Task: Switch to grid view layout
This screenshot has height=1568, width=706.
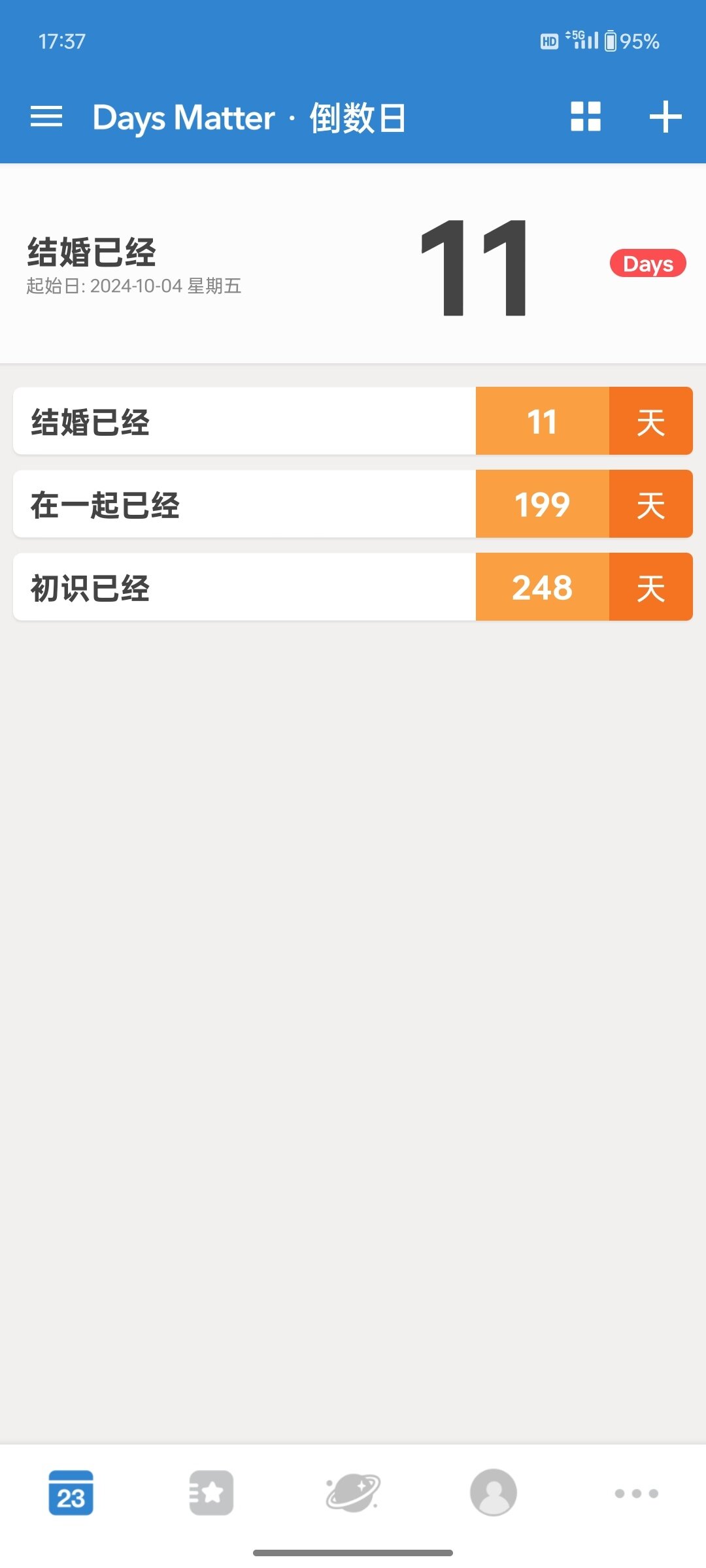Action: (x=586, y=117)
